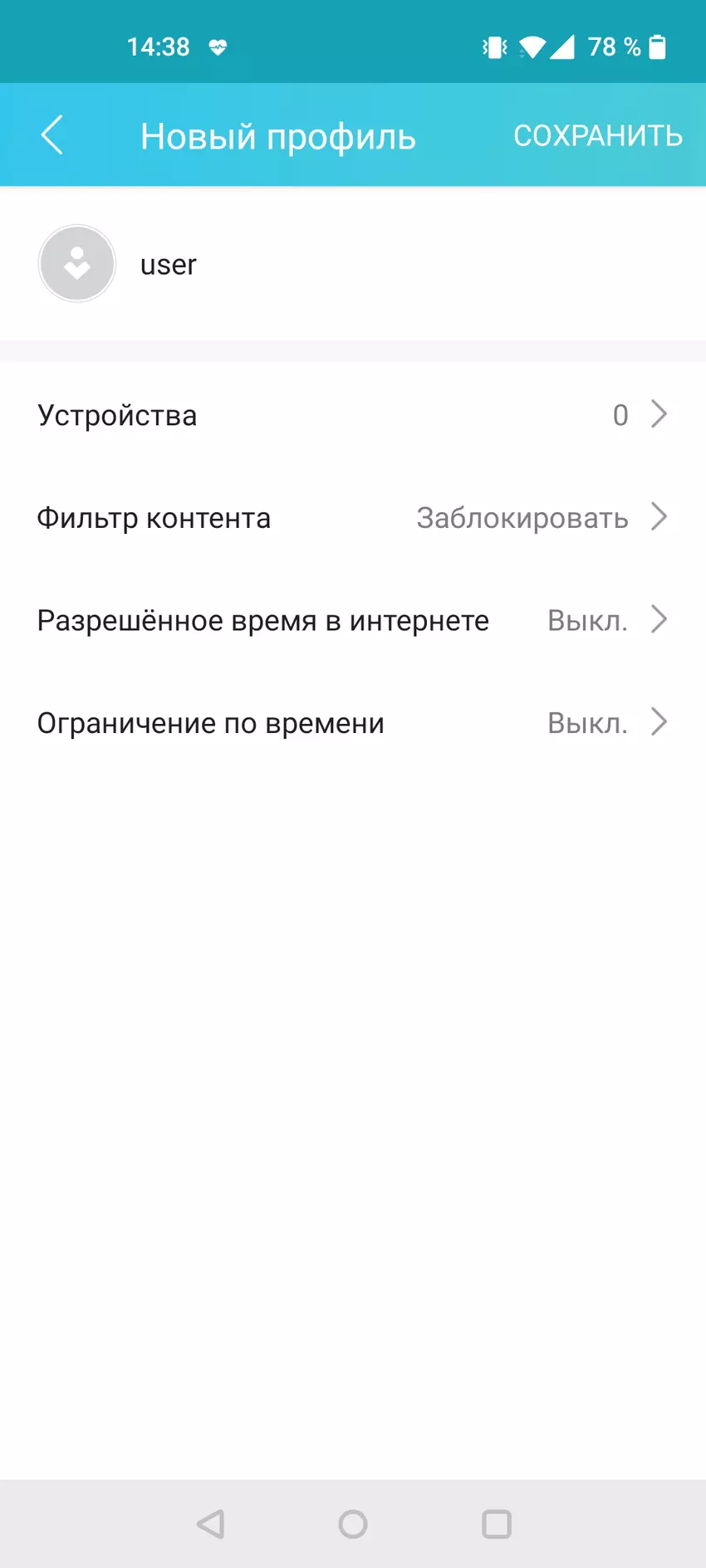This screenshot has height=1568, width=706.
Task: Open Разрешённое время в интернете
Action: click(353, 620)
